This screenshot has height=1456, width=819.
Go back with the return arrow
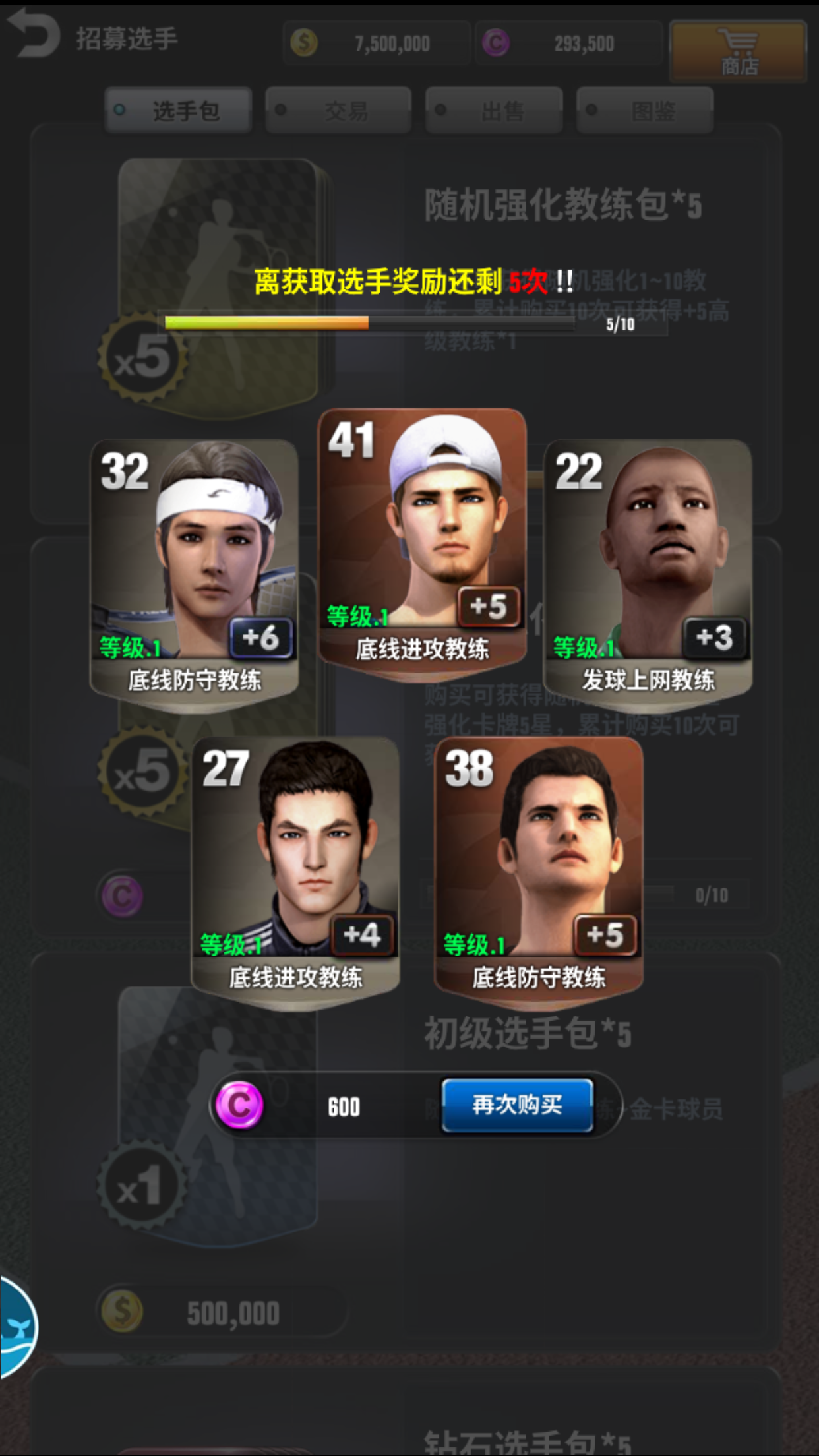pos(33,34)
